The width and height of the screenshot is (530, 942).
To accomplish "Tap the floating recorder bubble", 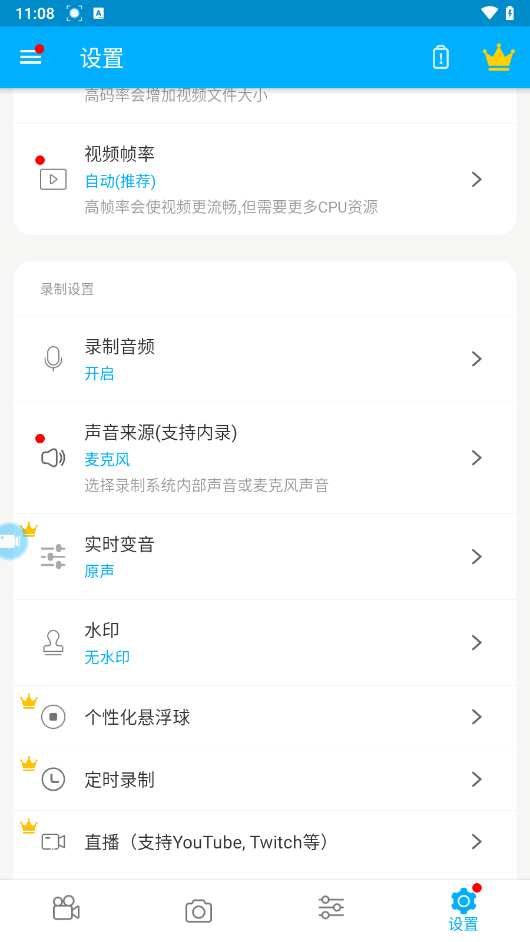I will (11, 541).
